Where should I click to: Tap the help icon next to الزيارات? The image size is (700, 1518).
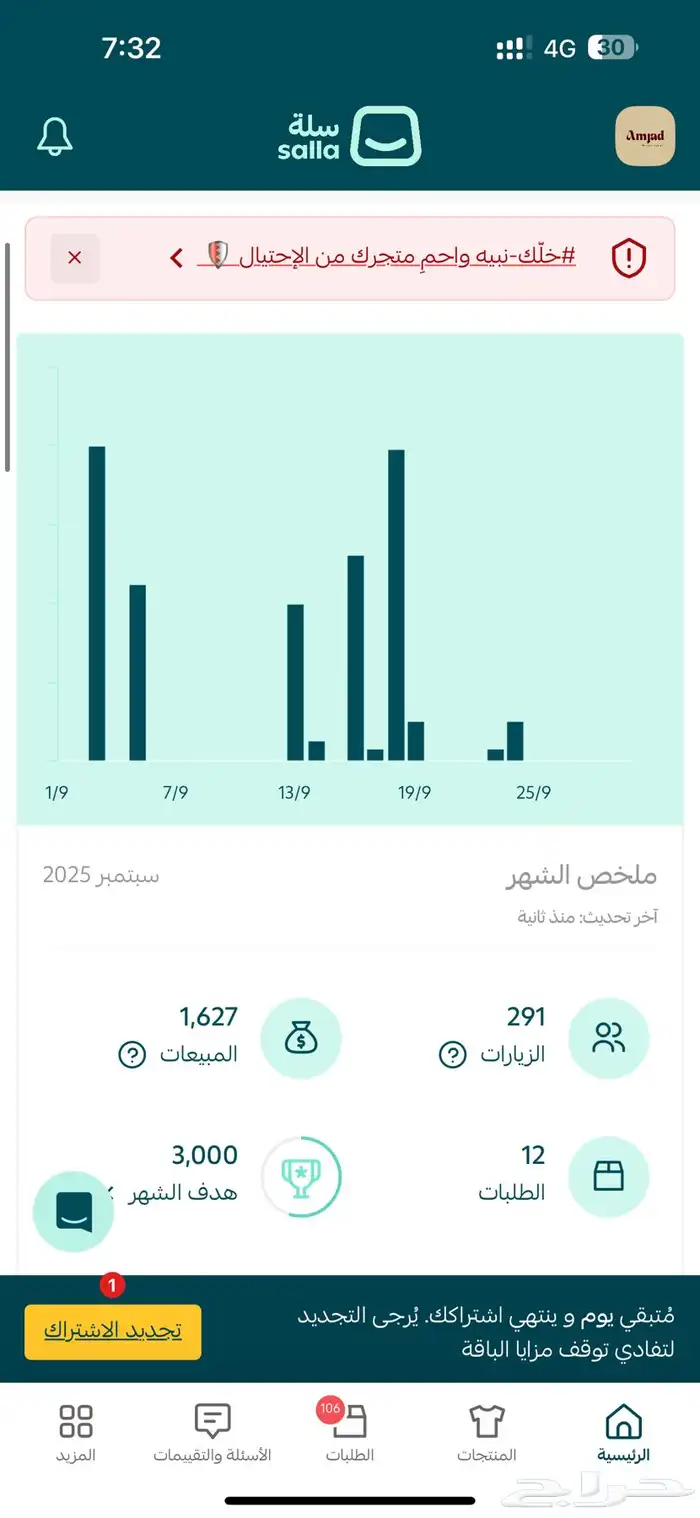[453, 1054]
